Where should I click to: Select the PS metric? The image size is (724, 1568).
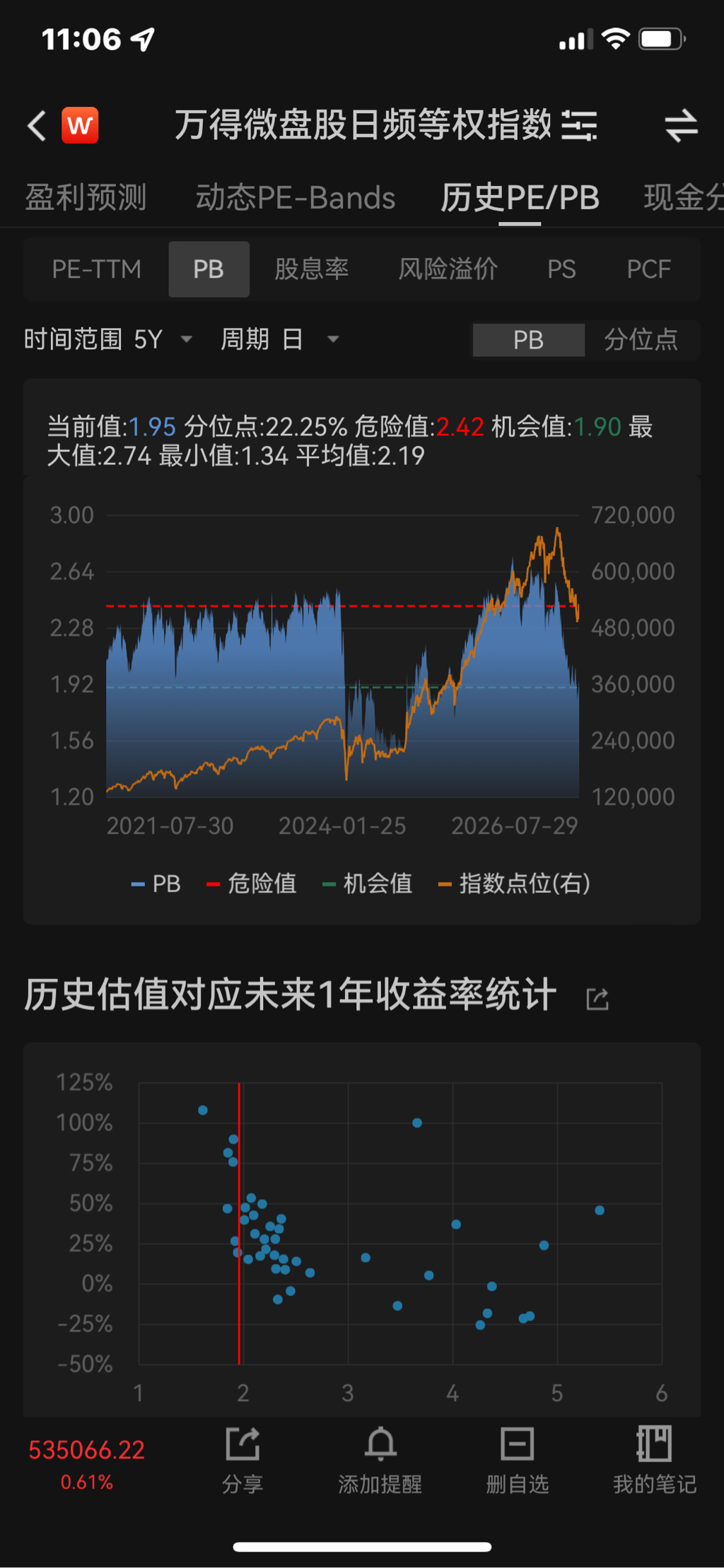[561, 269]
